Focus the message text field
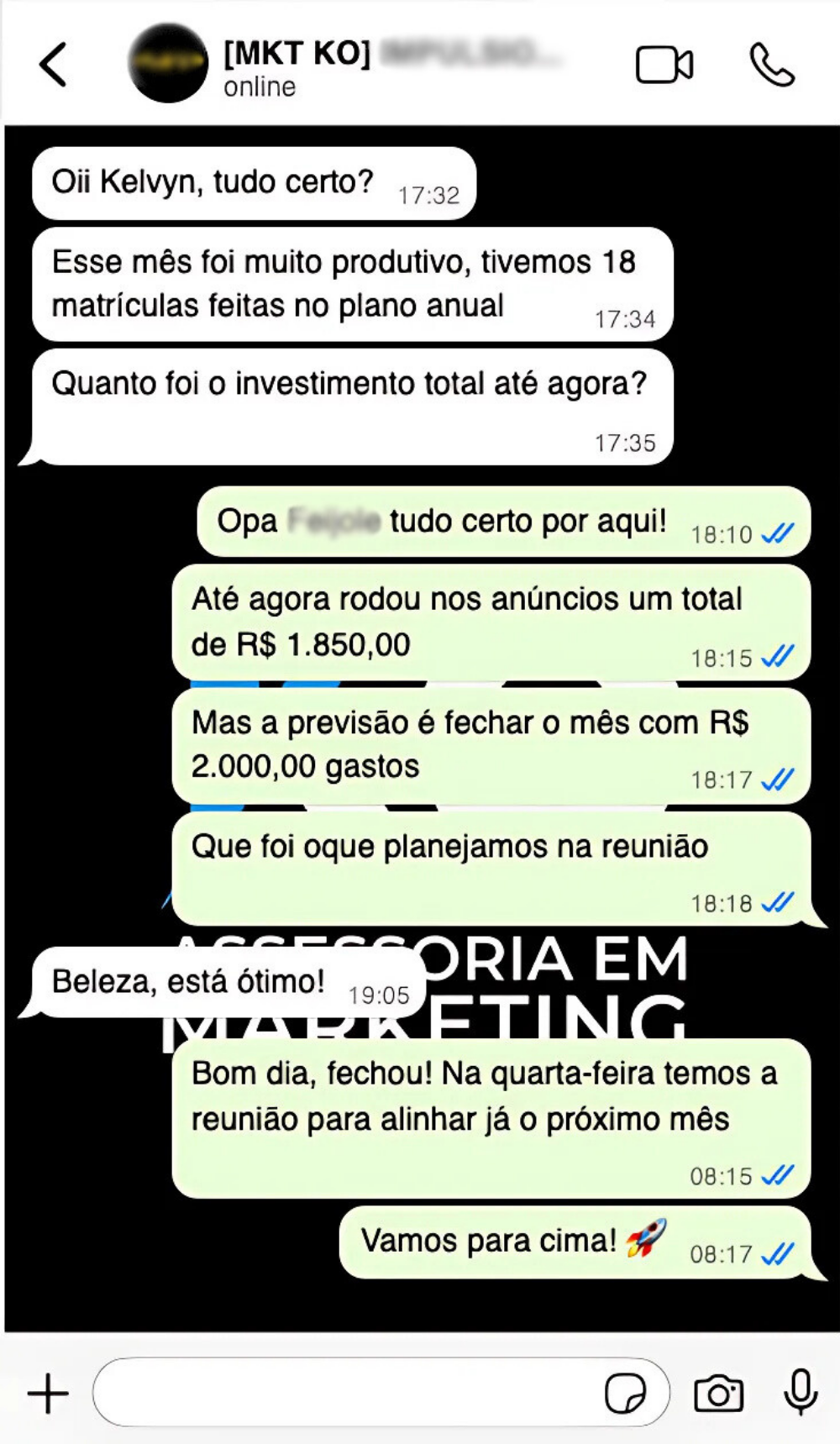 click(x=344, y=1394)
